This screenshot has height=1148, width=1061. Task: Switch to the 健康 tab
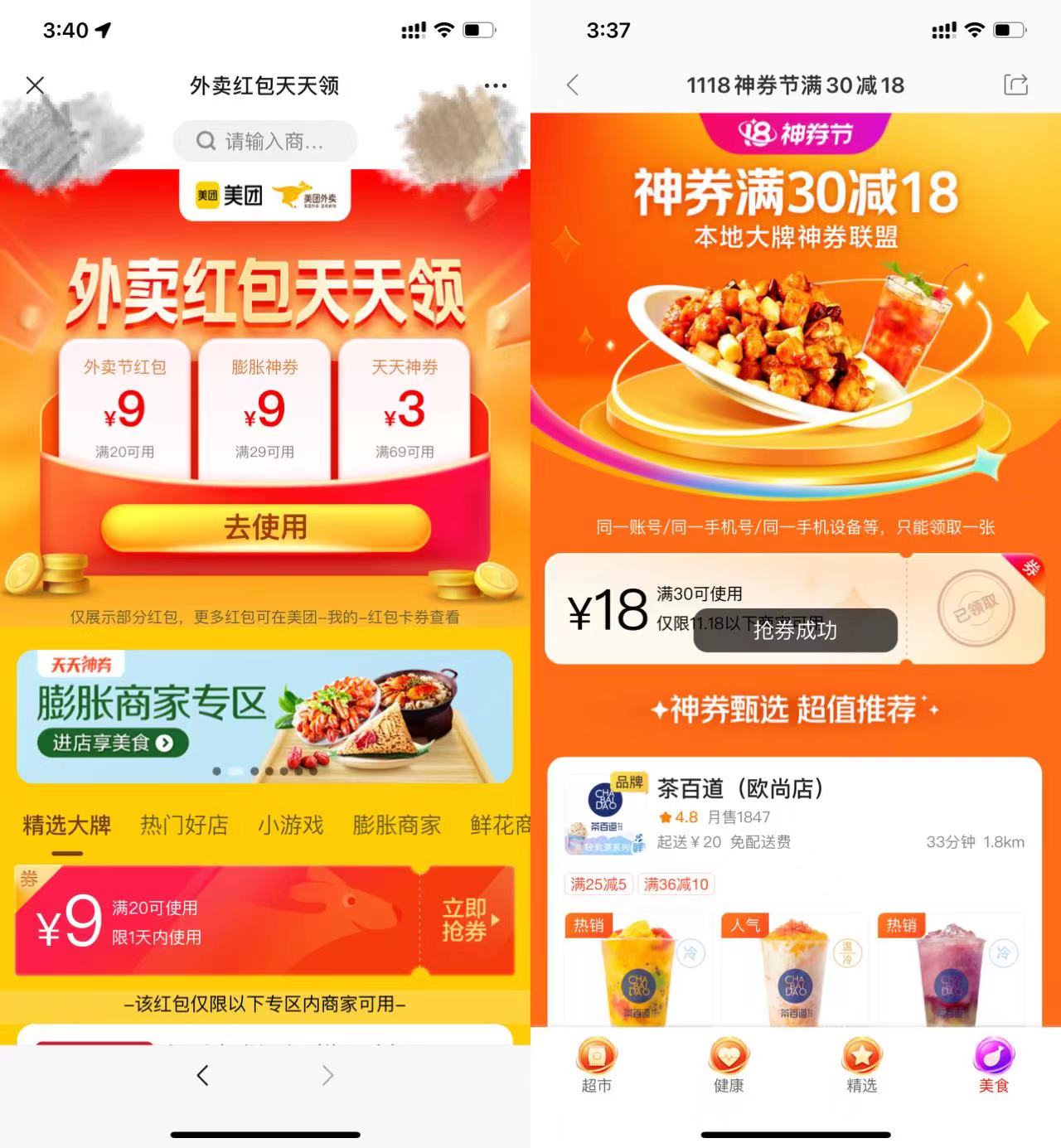[x=729, y=1067]
